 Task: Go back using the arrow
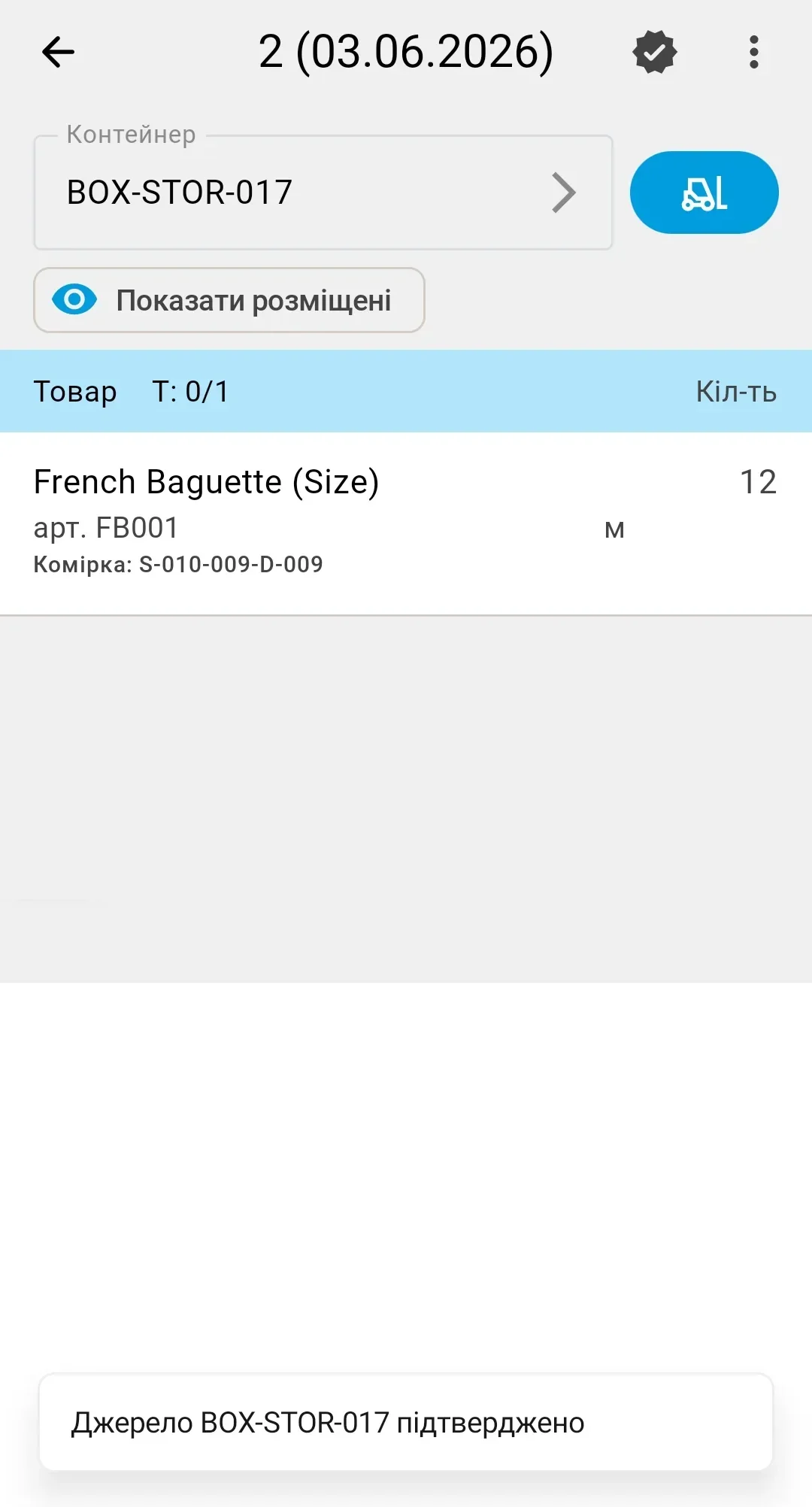pos(58,52)
